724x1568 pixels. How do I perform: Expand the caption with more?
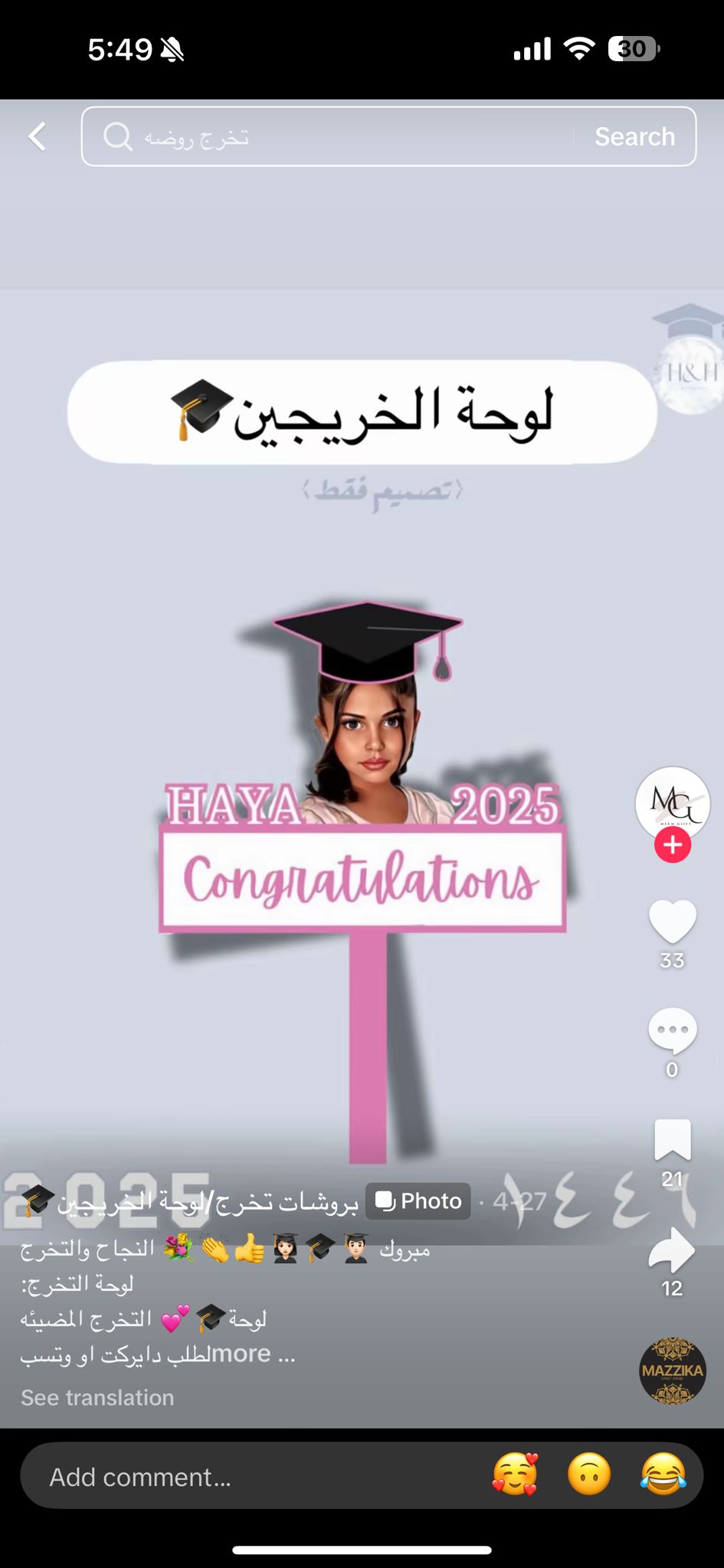coord(253,1354)
